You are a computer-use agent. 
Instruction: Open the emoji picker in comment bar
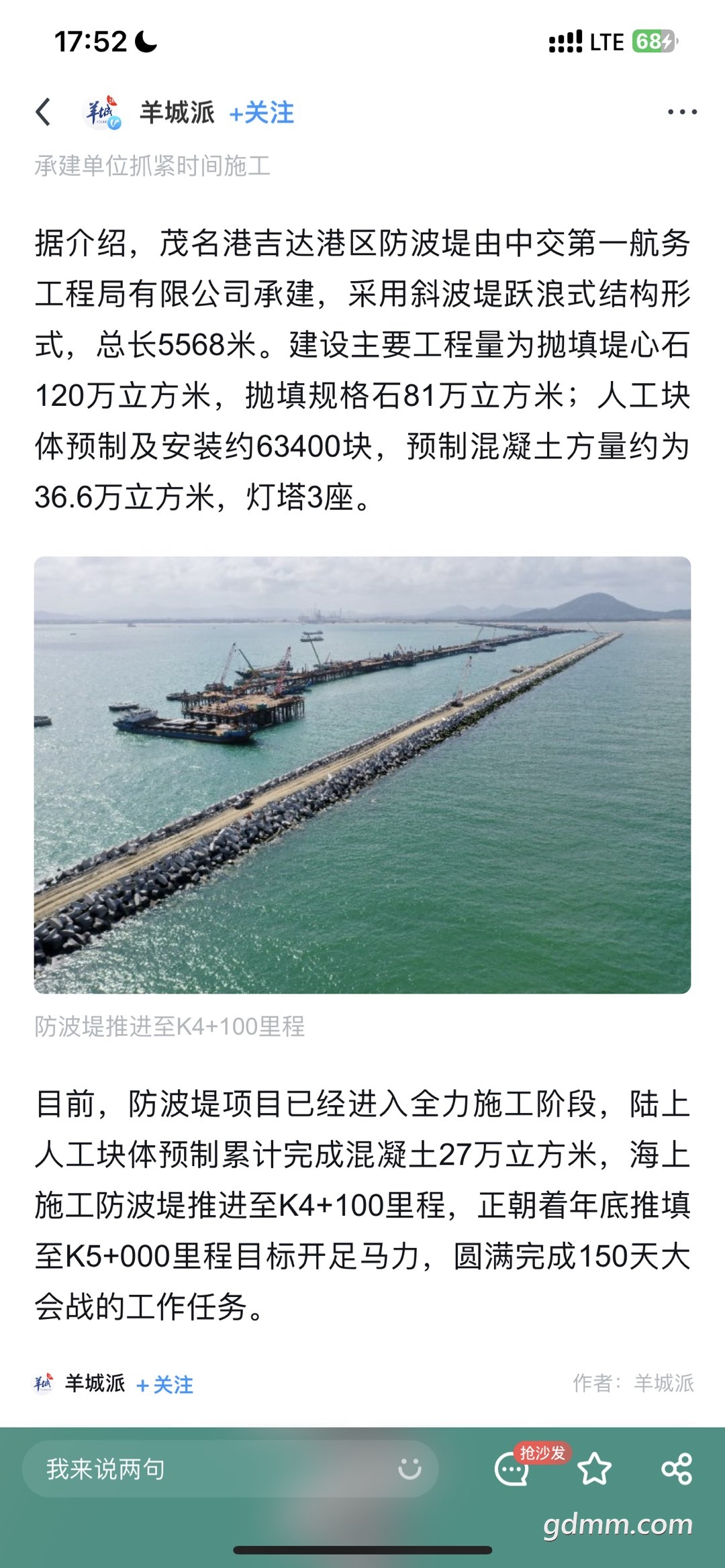(x=409, y=1469)
